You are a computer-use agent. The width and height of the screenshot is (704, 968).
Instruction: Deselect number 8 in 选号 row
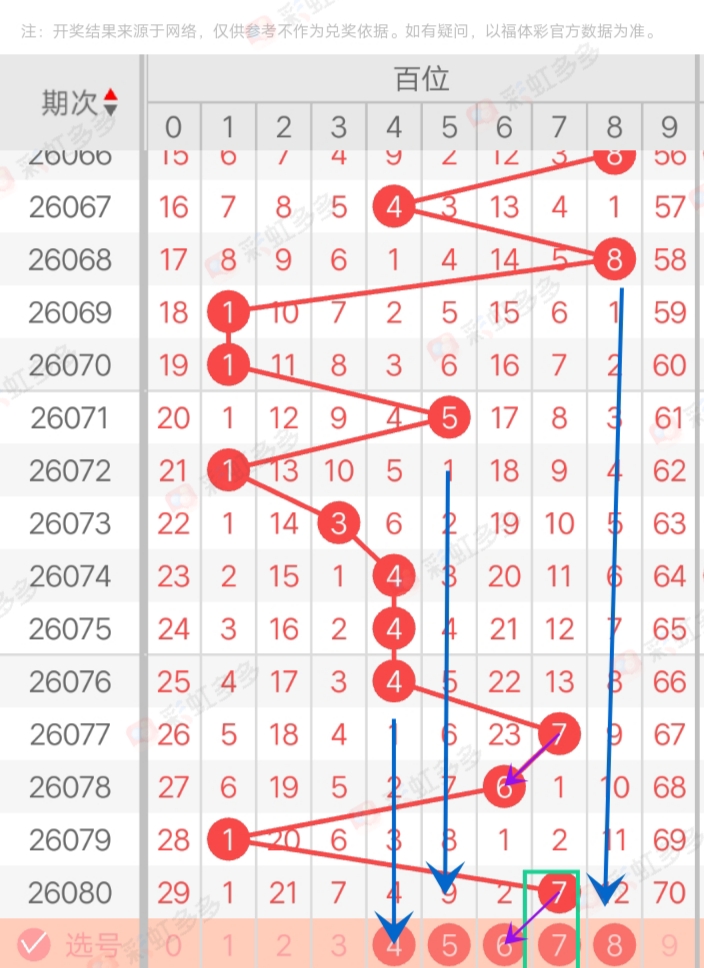pyautogui.click(x=614, y=944)
